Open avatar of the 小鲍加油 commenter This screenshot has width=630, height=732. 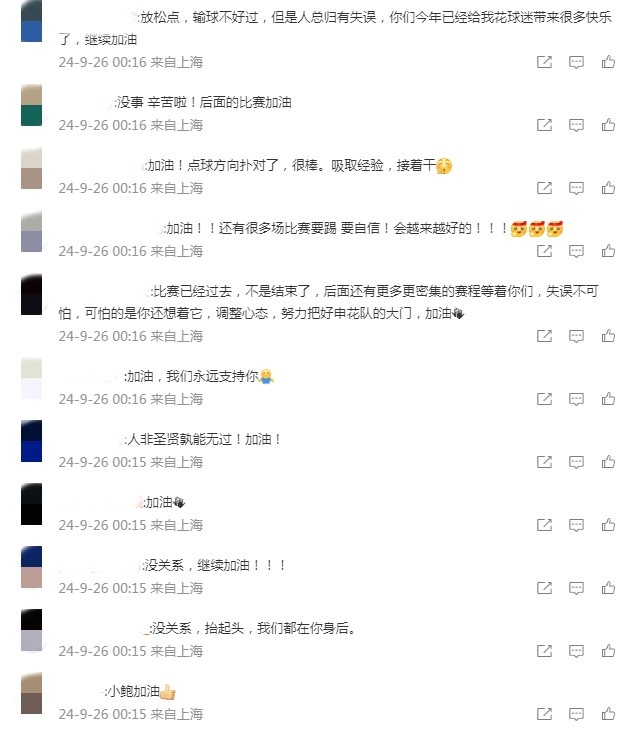click(x=31, y=693)
